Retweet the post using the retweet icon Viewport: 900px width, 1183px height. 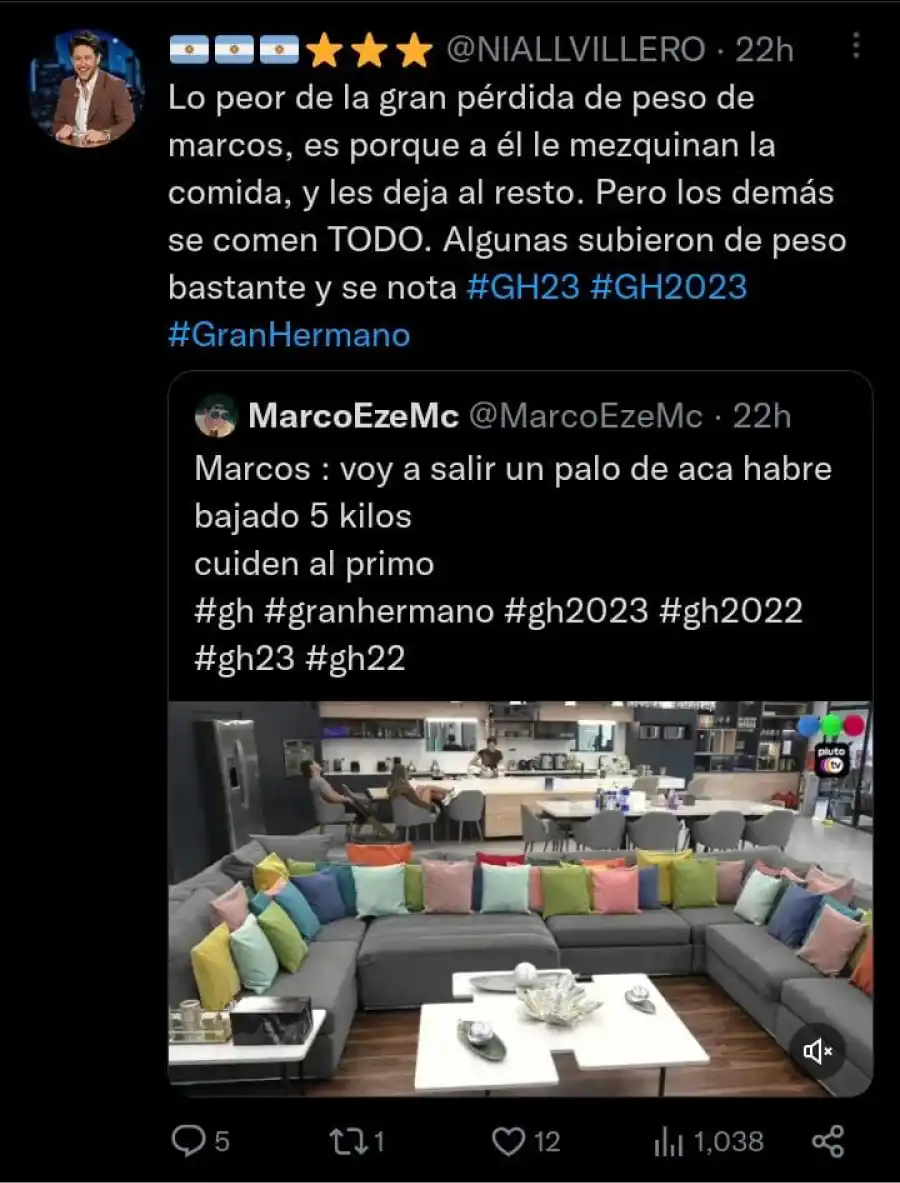pos(347,1138)
